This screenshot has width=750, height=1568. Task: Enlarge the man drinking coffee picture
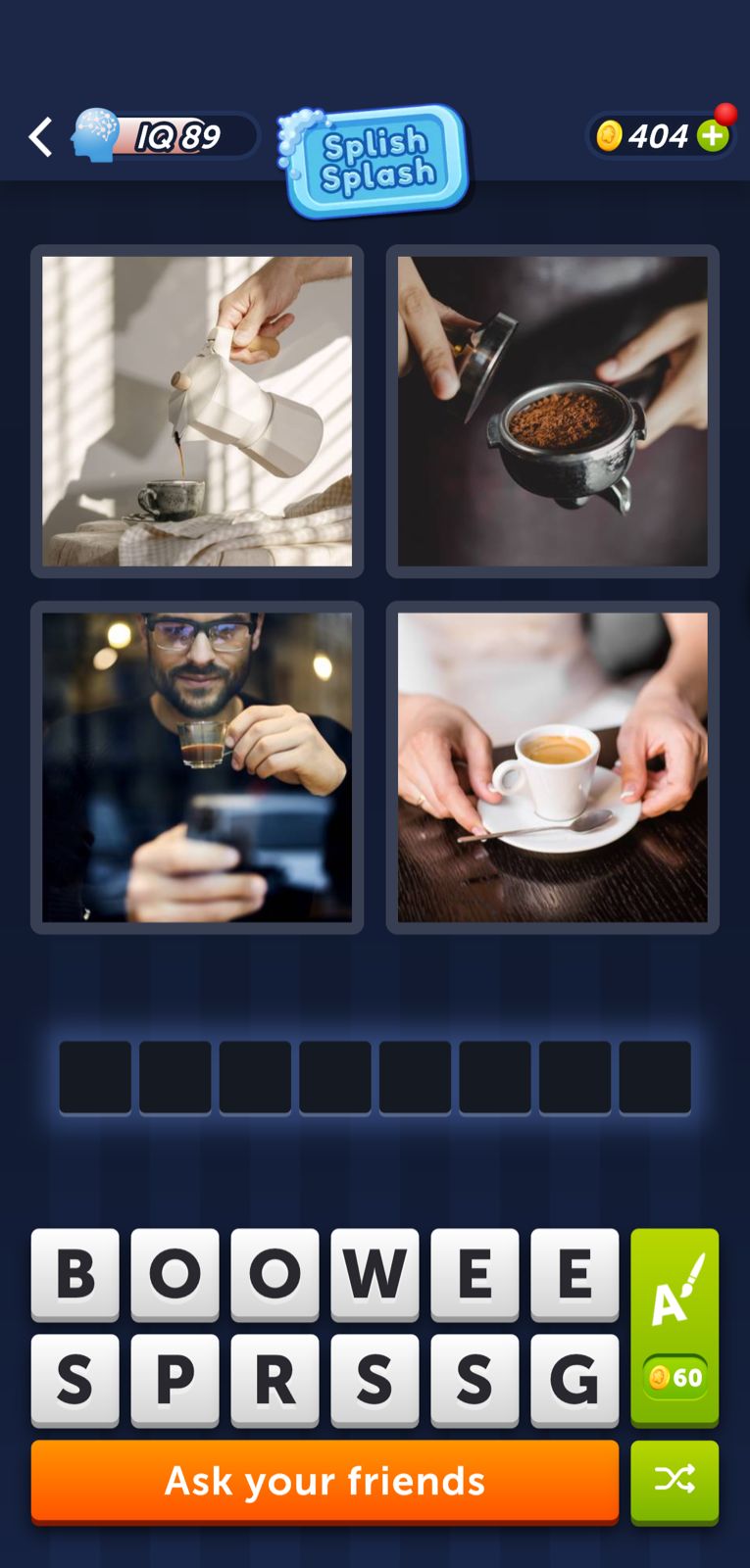(x=197, y=767)
